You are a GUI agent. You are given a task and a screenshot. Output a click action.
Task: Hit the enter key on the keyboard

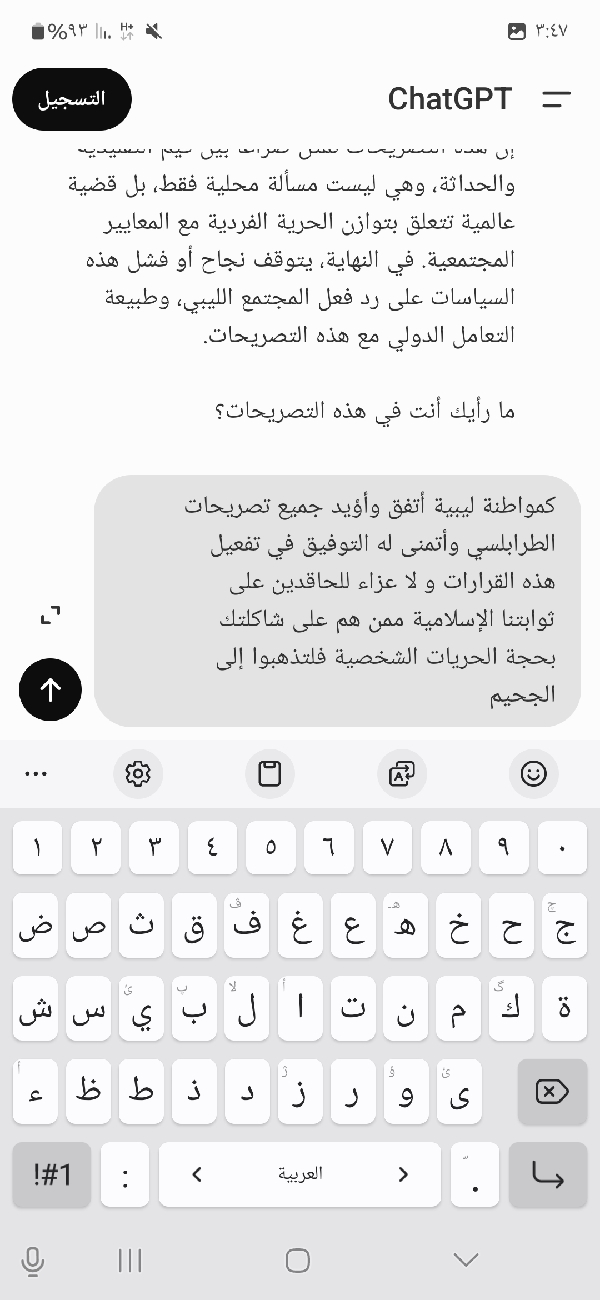[x=548, y=1174]
